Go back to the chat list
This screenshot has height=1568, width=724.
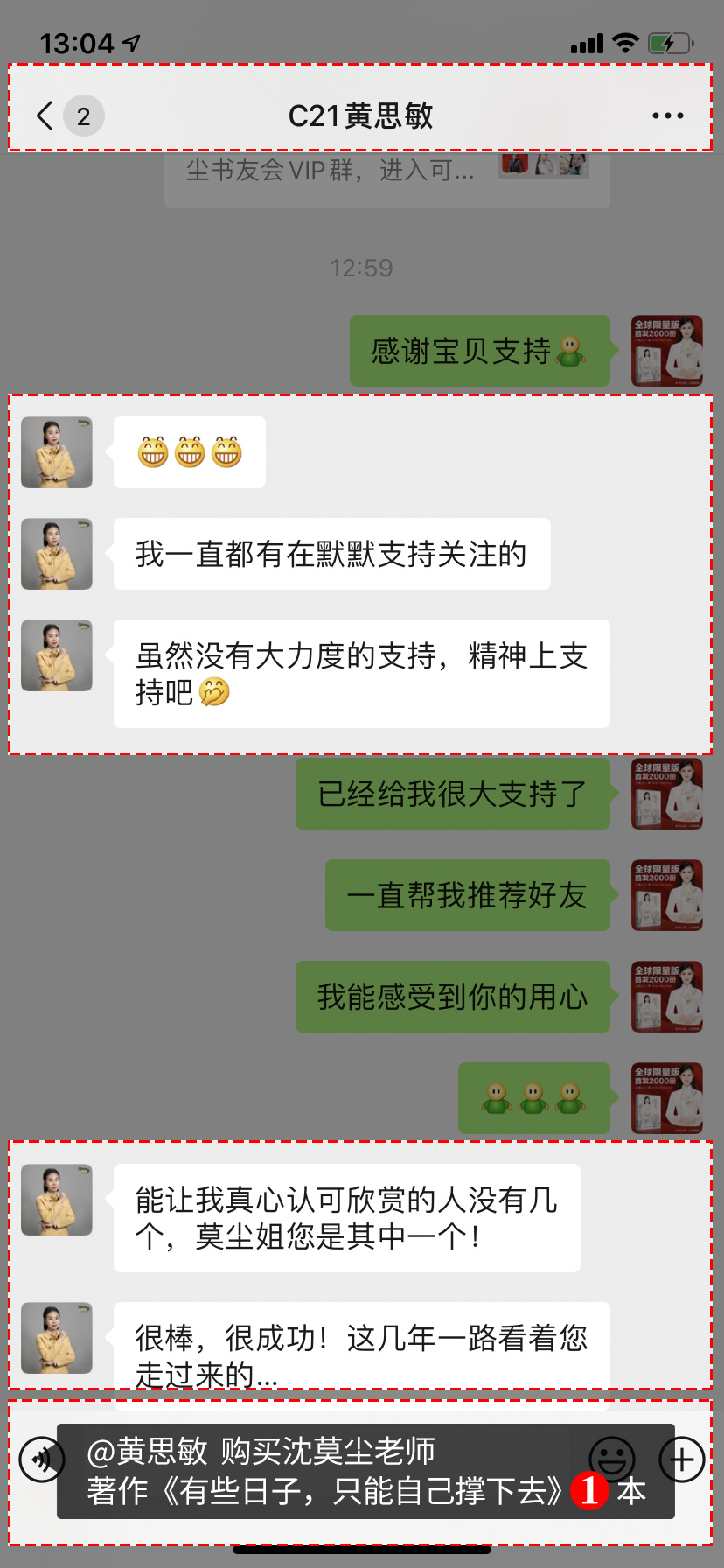pos(45,115)
